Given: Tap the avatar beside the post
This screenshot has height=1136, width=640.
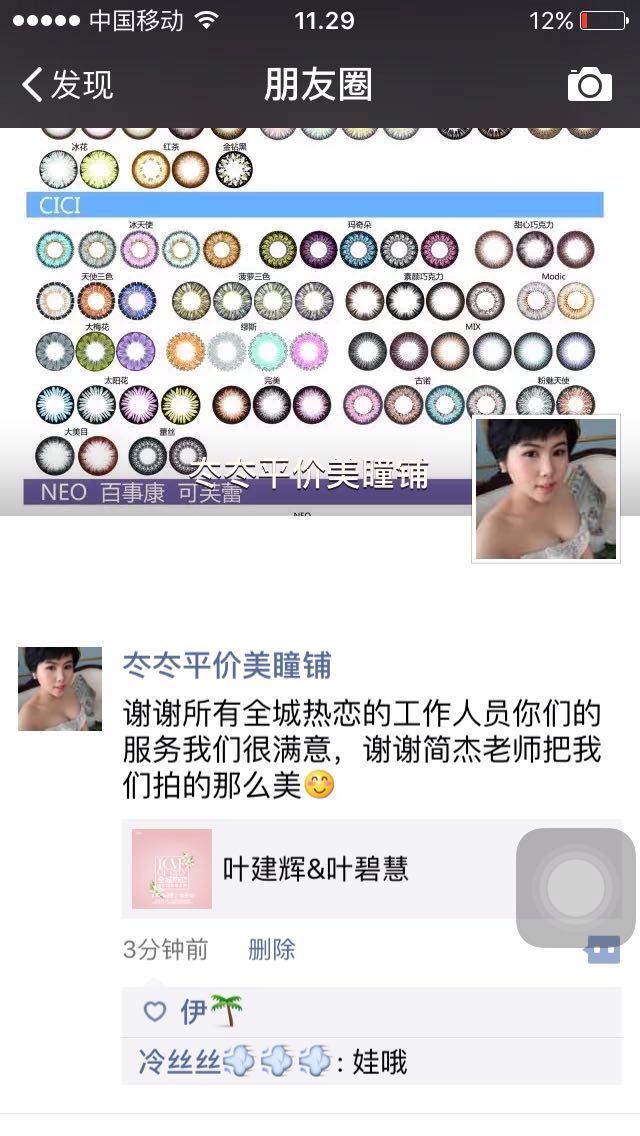Looking at the screenshot, I should [x=60, y=689].
